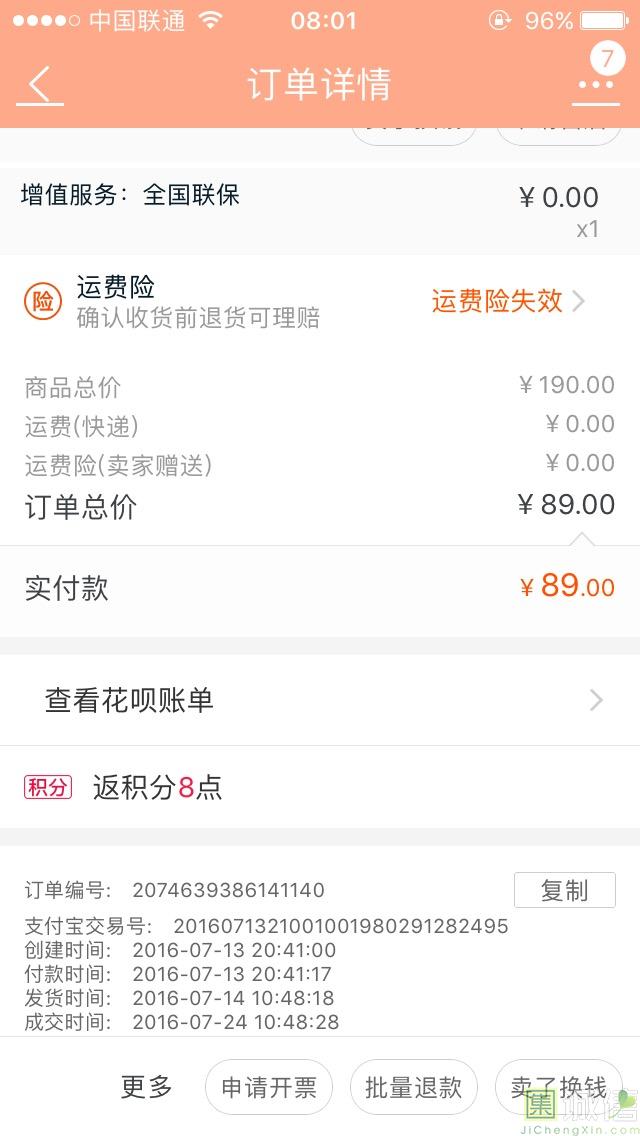Open the 运费险失效 shipping insurance details
The image size is (640, 1136).
pos(507,301)
